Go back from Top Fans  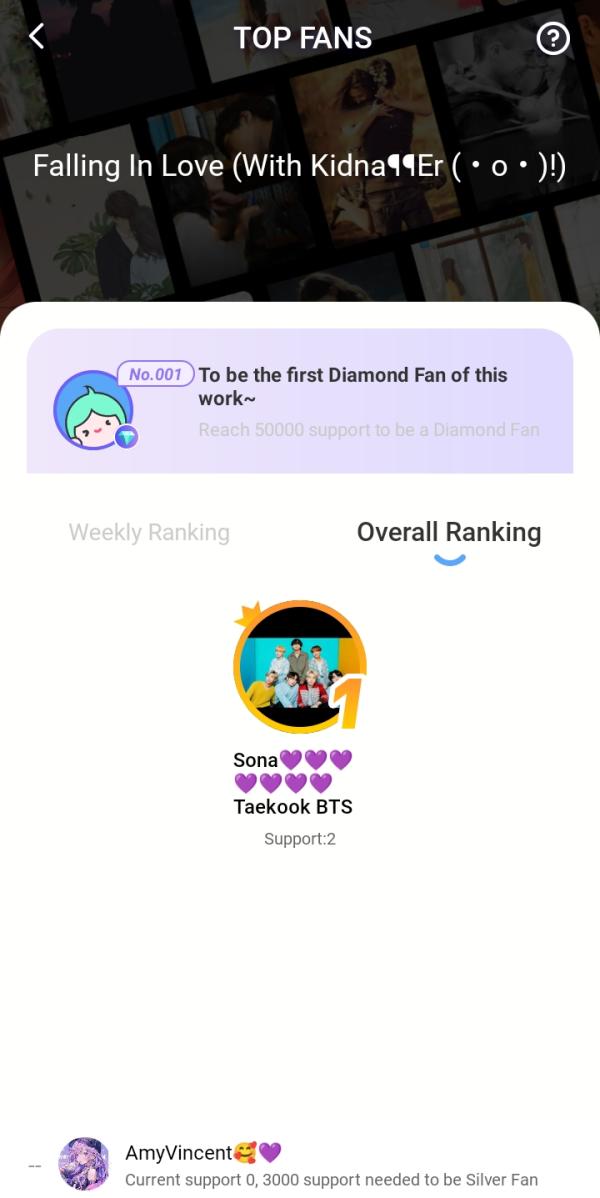[x=37, y=38]
